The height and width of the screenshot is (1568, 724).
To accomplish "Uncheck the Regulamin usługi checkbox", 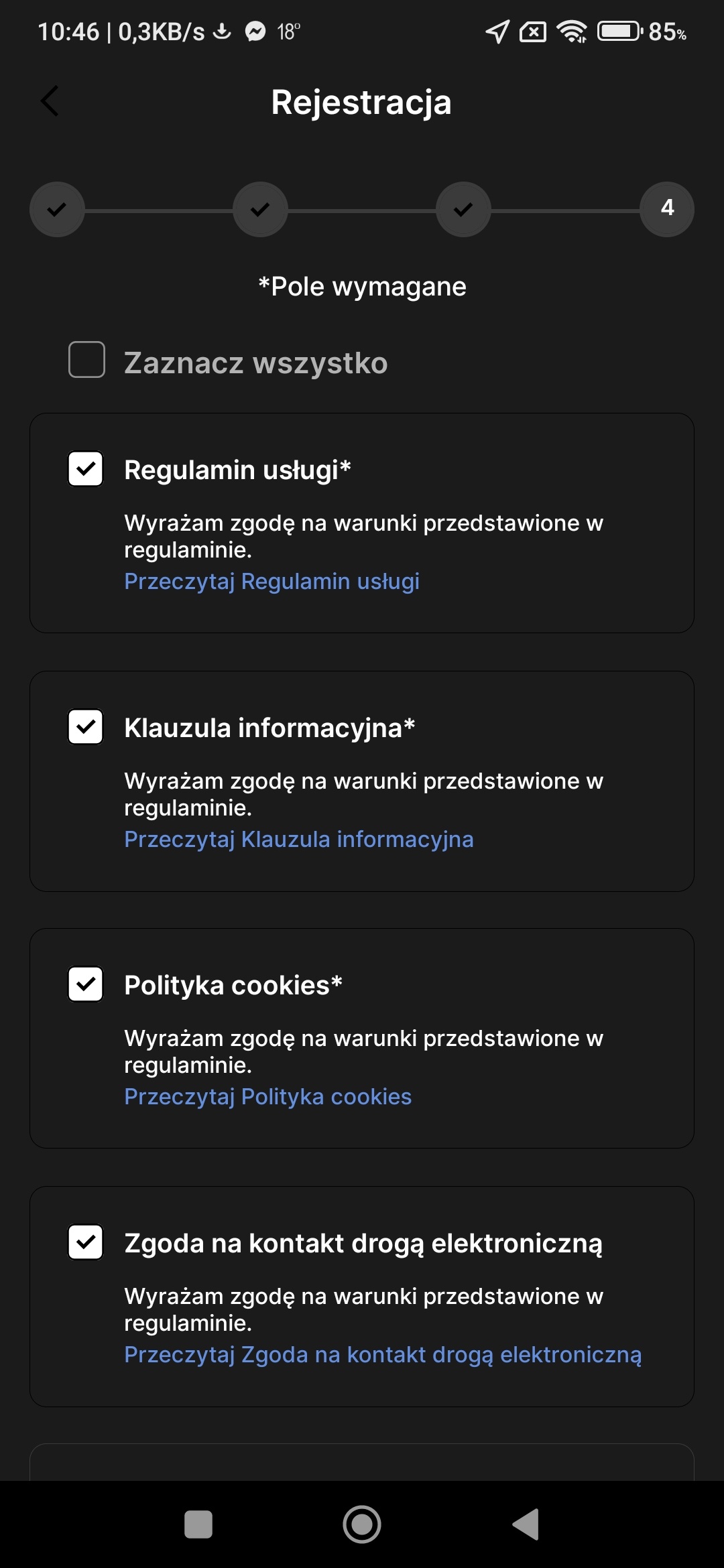I will (86, 468).
